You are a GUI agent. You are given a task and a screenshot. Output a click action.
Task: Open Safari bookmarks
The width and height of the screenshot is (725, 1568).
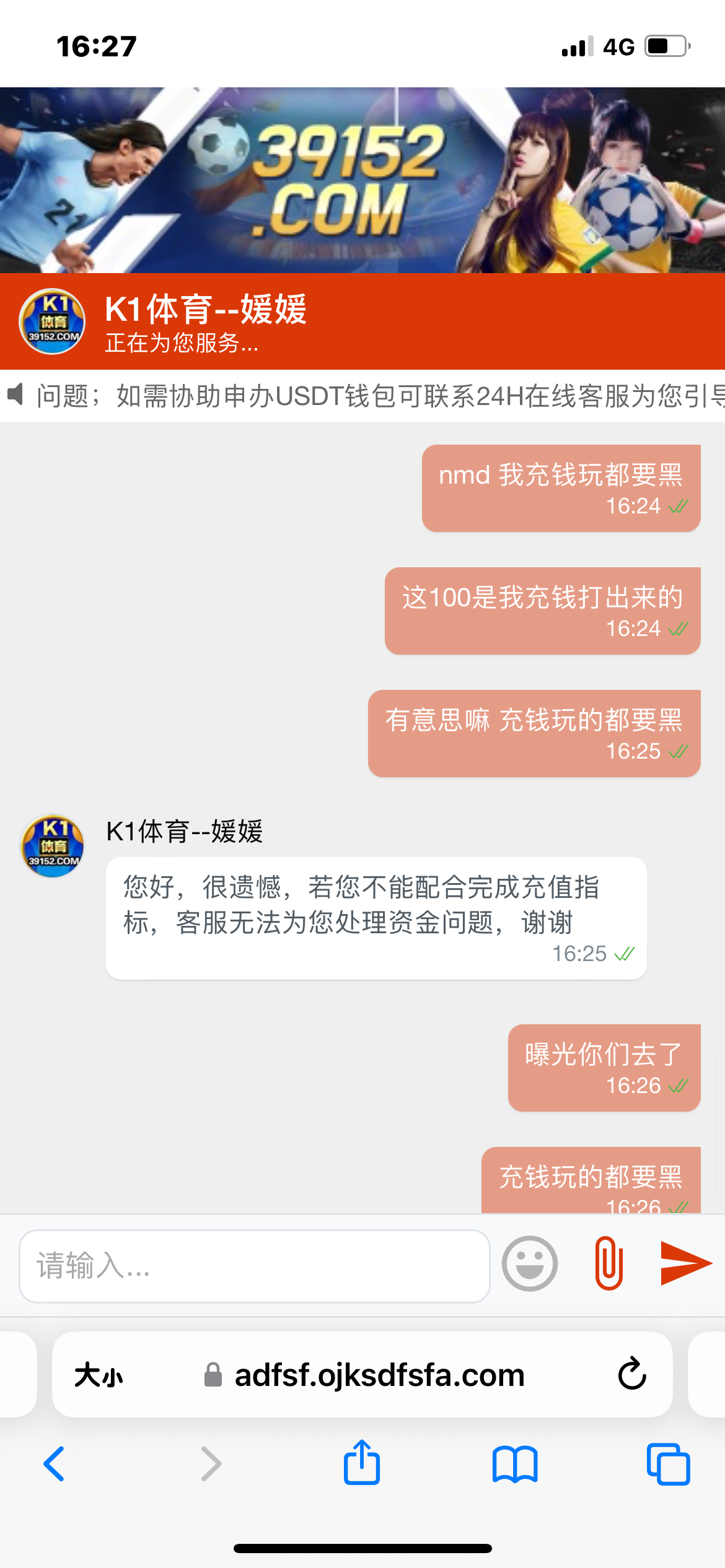[515, 1464]
